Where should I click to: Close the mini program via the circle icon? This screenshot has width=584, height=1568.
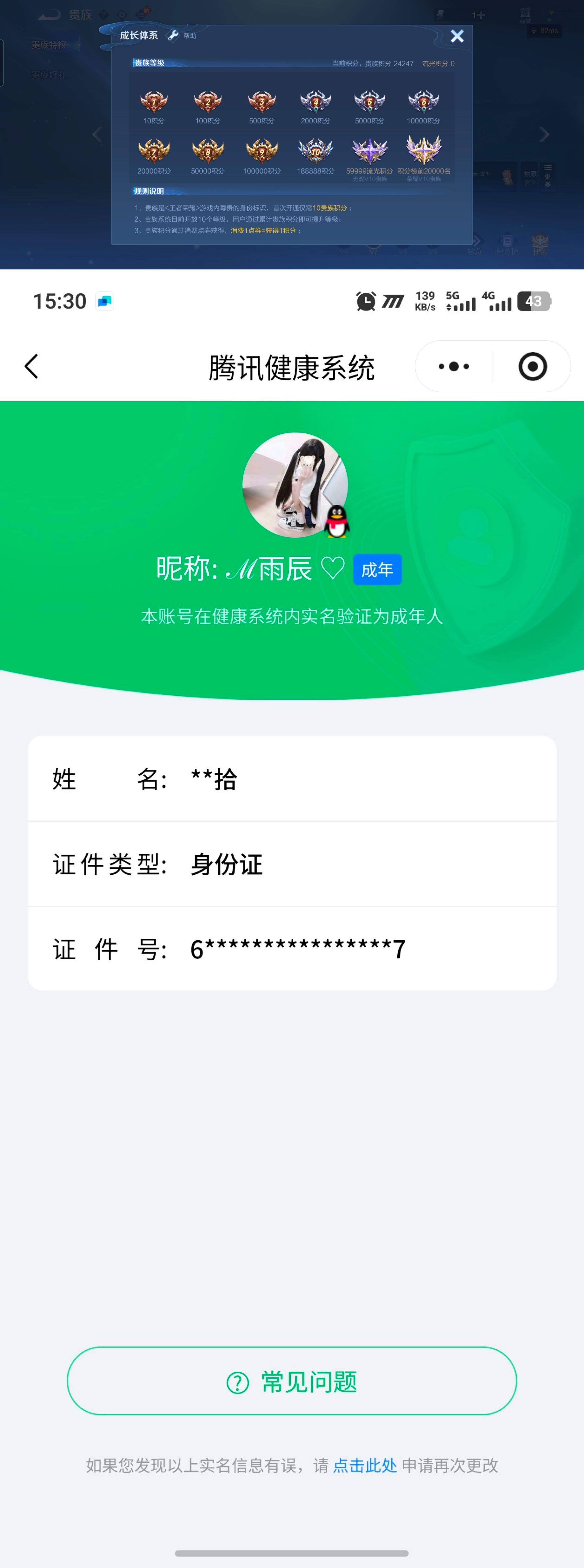[x=532, y=367]
